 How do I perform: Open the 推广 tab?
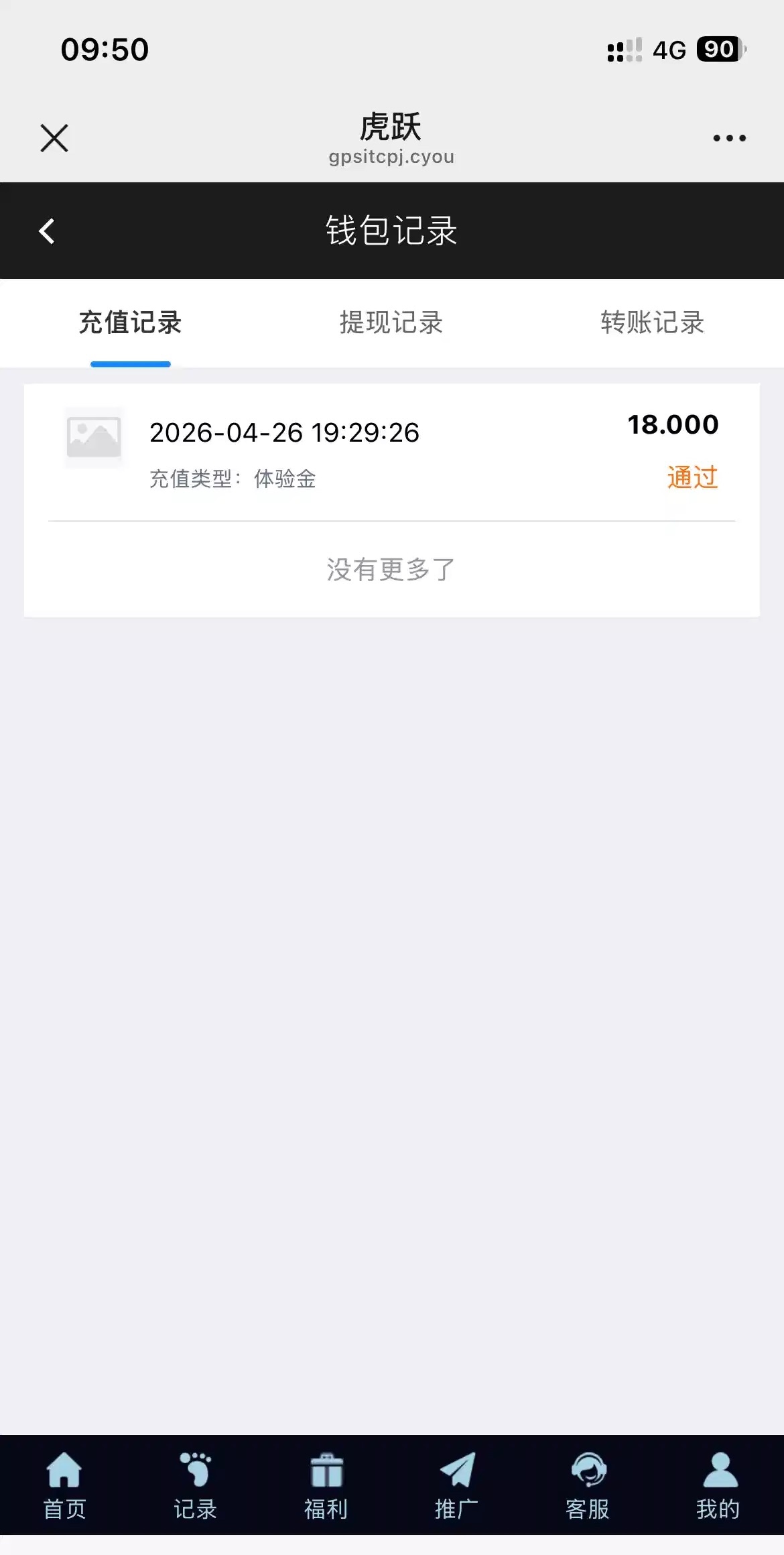click(457, 1485)
